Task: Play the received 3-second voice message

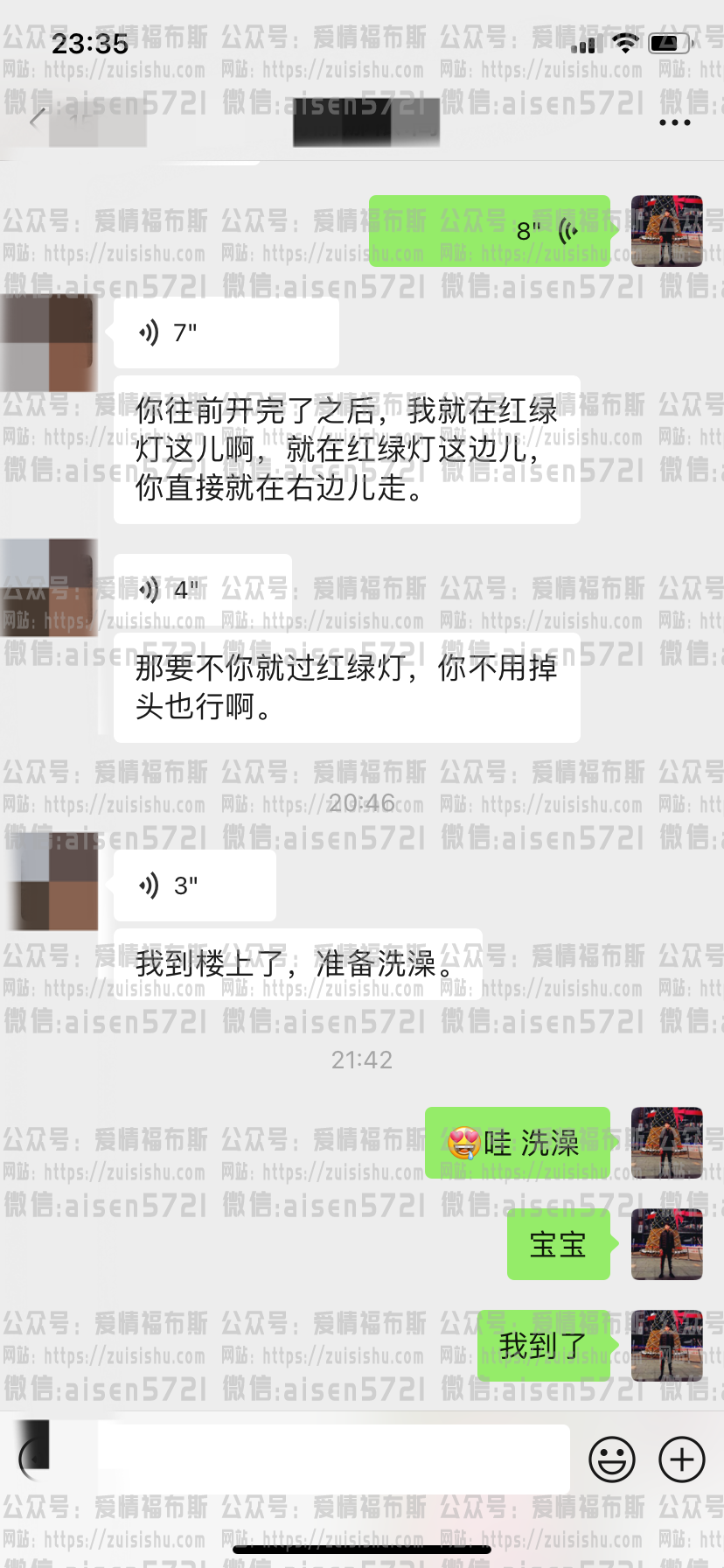Action: click(x=194, y=885)
